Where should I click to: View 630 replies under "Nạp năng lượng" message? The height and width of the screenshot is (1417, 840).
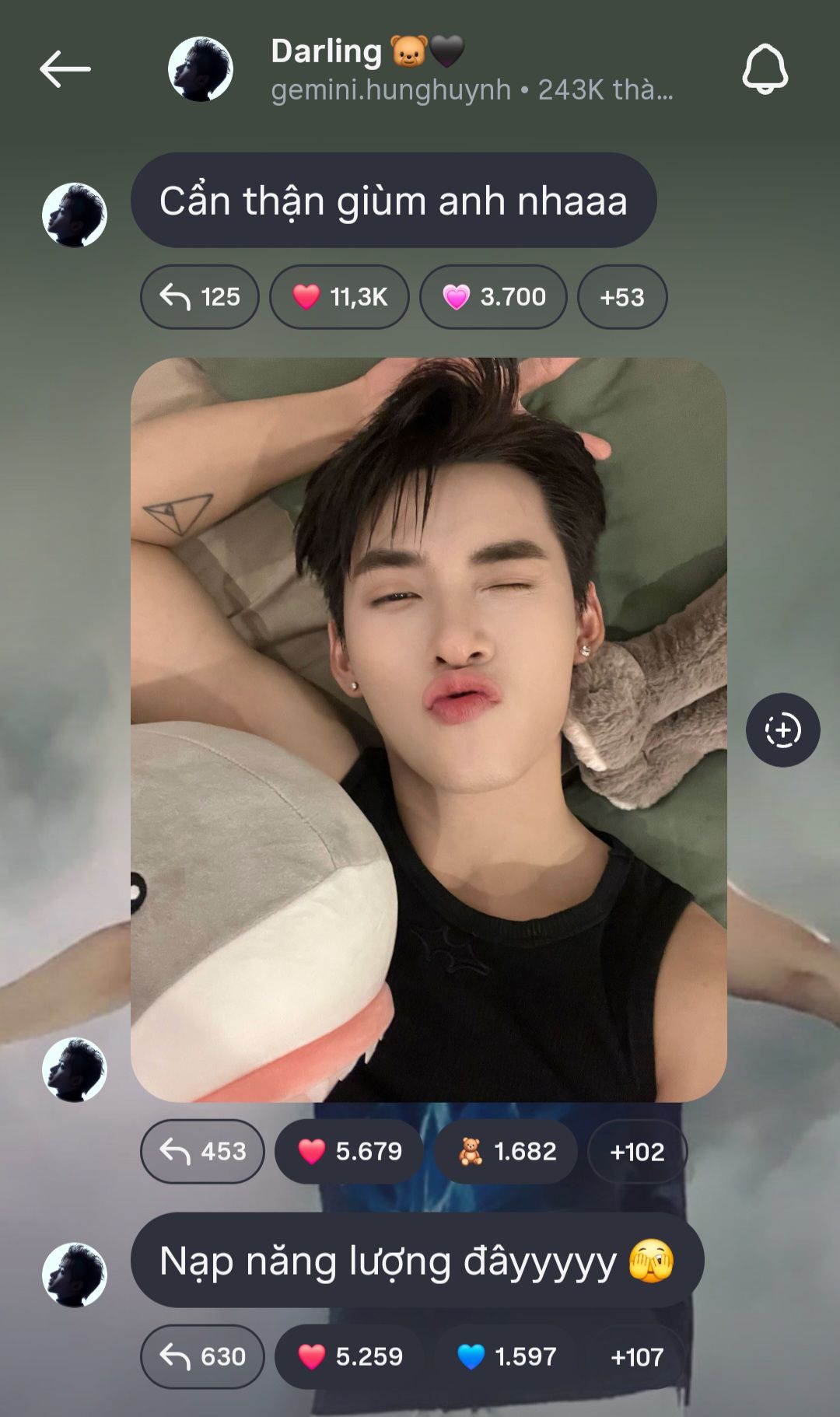tap(202, 1356)
